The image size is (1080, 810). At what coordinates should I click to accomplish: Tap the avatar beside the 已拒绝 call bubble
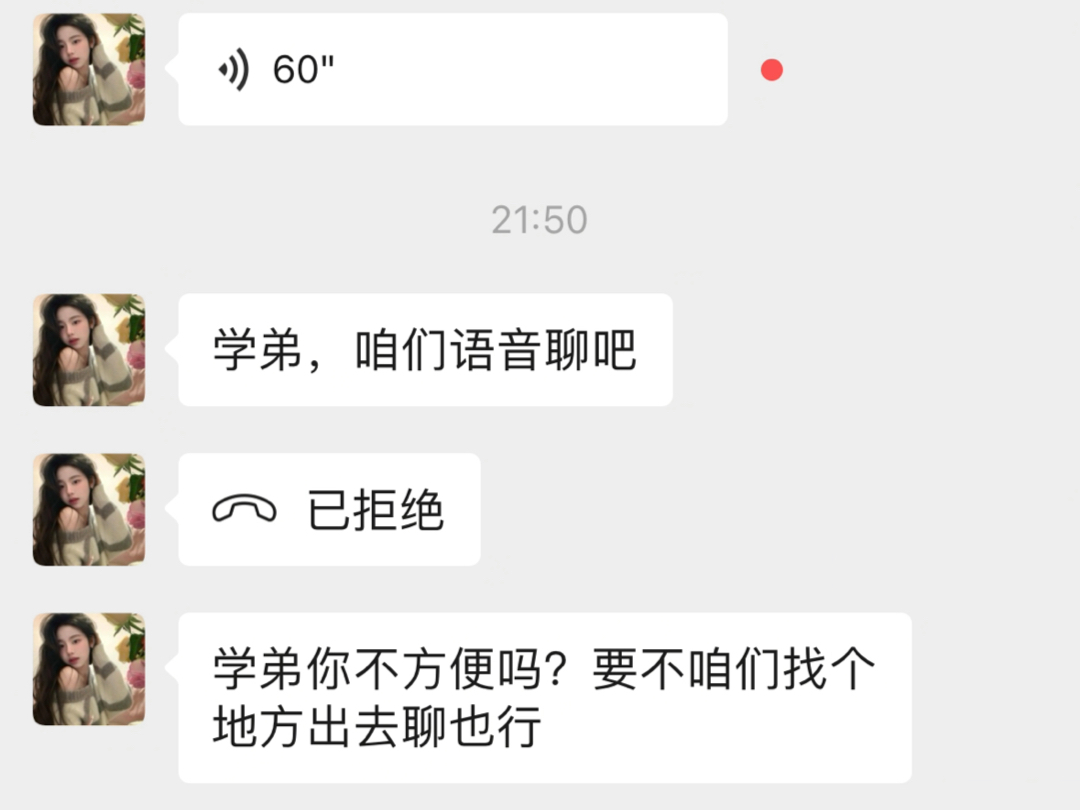click(x=89, y=510)
